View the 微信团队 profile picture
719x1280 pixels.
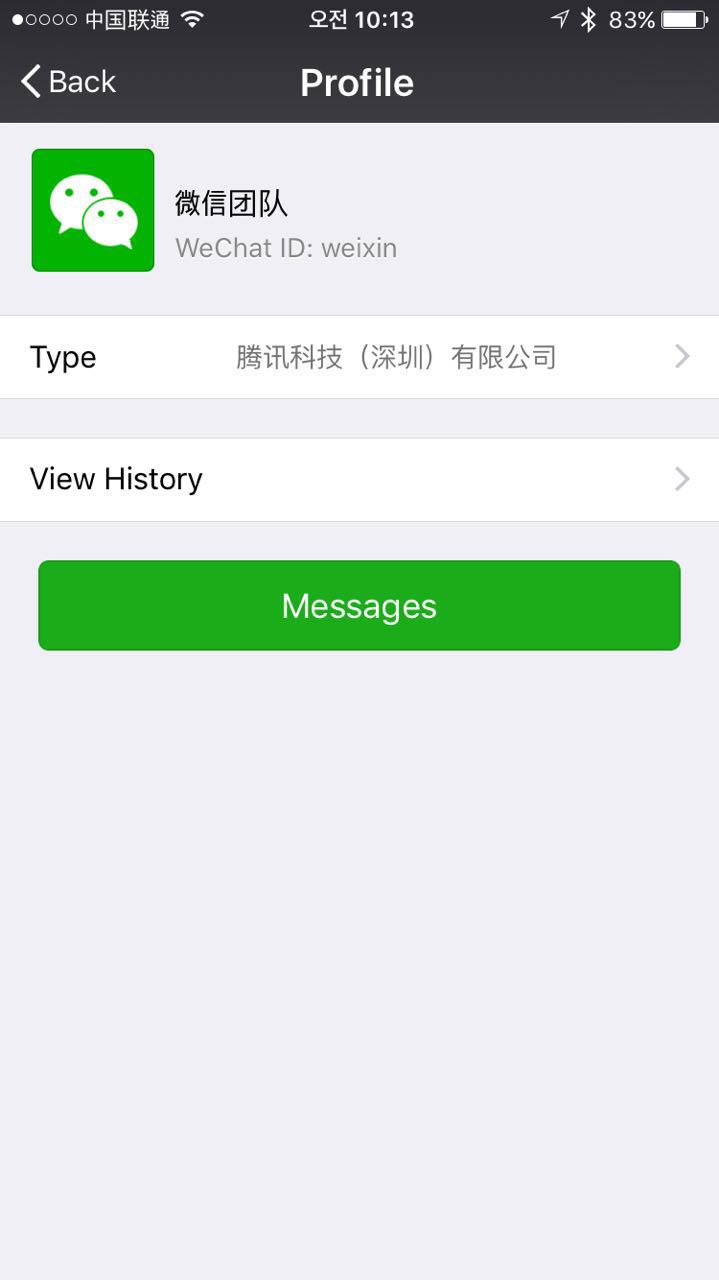point(93,210)
